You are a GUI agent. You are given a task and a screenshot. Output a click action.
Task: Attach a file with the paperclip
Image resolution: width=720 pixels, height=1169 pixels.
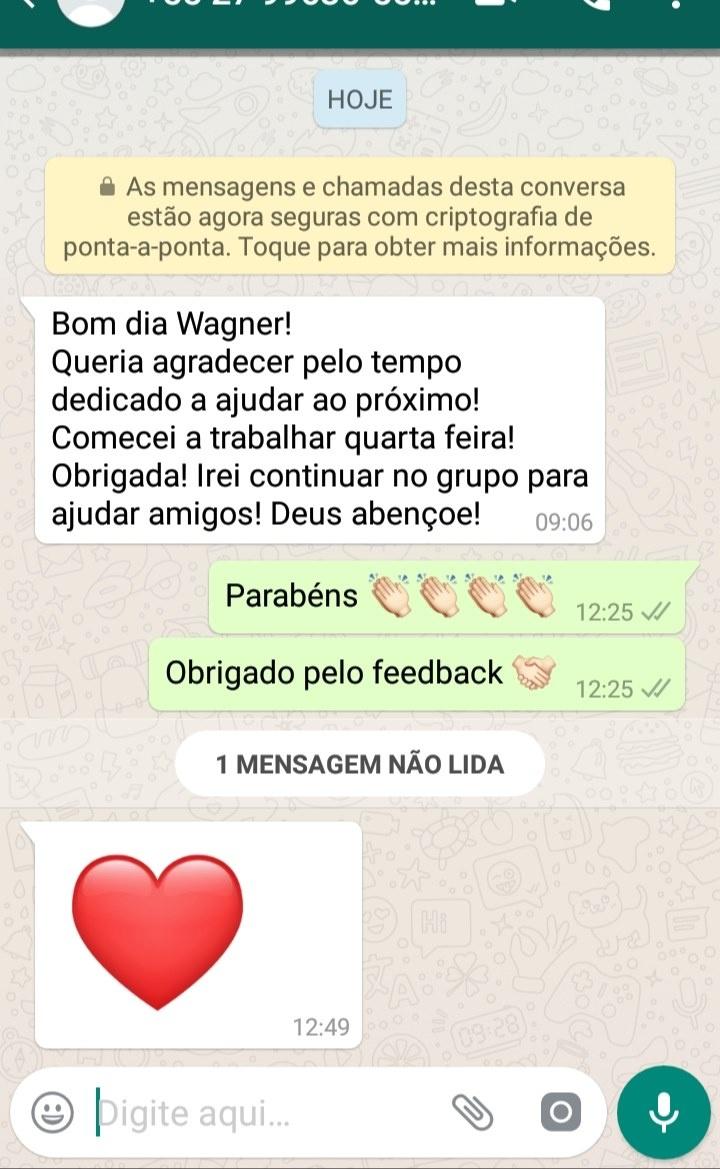click(x=474, y=1110)
